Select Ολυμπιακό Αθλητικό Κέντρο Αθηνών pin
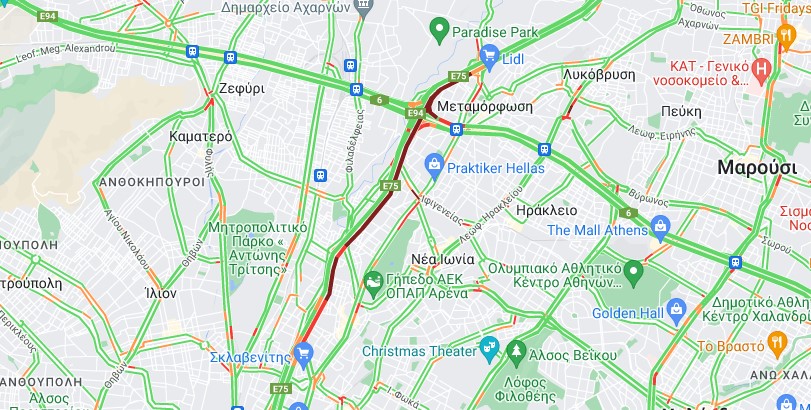The width and height of the screenshot is (811, 410). click(x=632, y=270)
